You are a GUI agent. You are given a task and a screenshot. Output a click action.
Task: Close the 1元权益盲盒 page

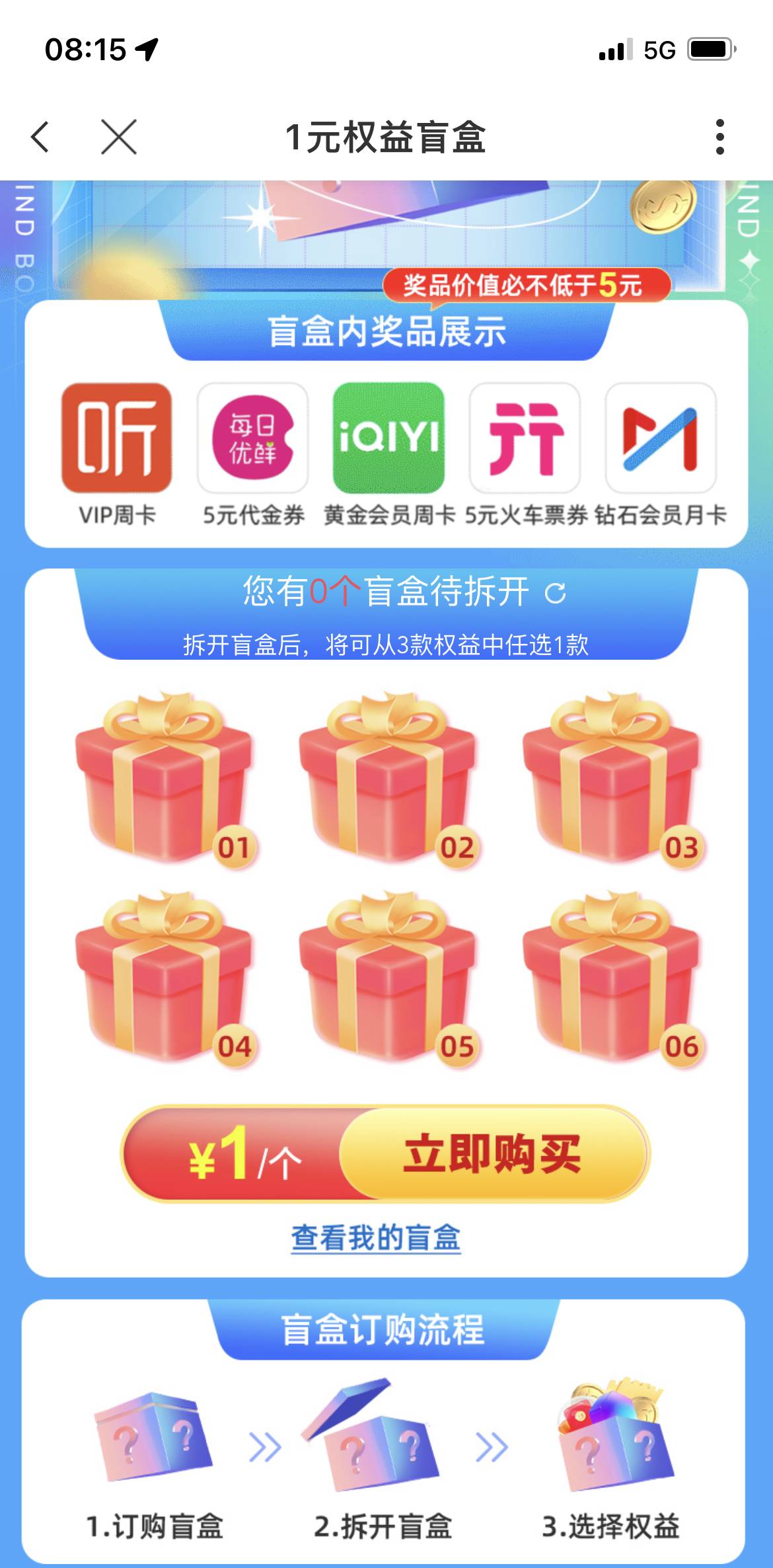tap(119, 137)
